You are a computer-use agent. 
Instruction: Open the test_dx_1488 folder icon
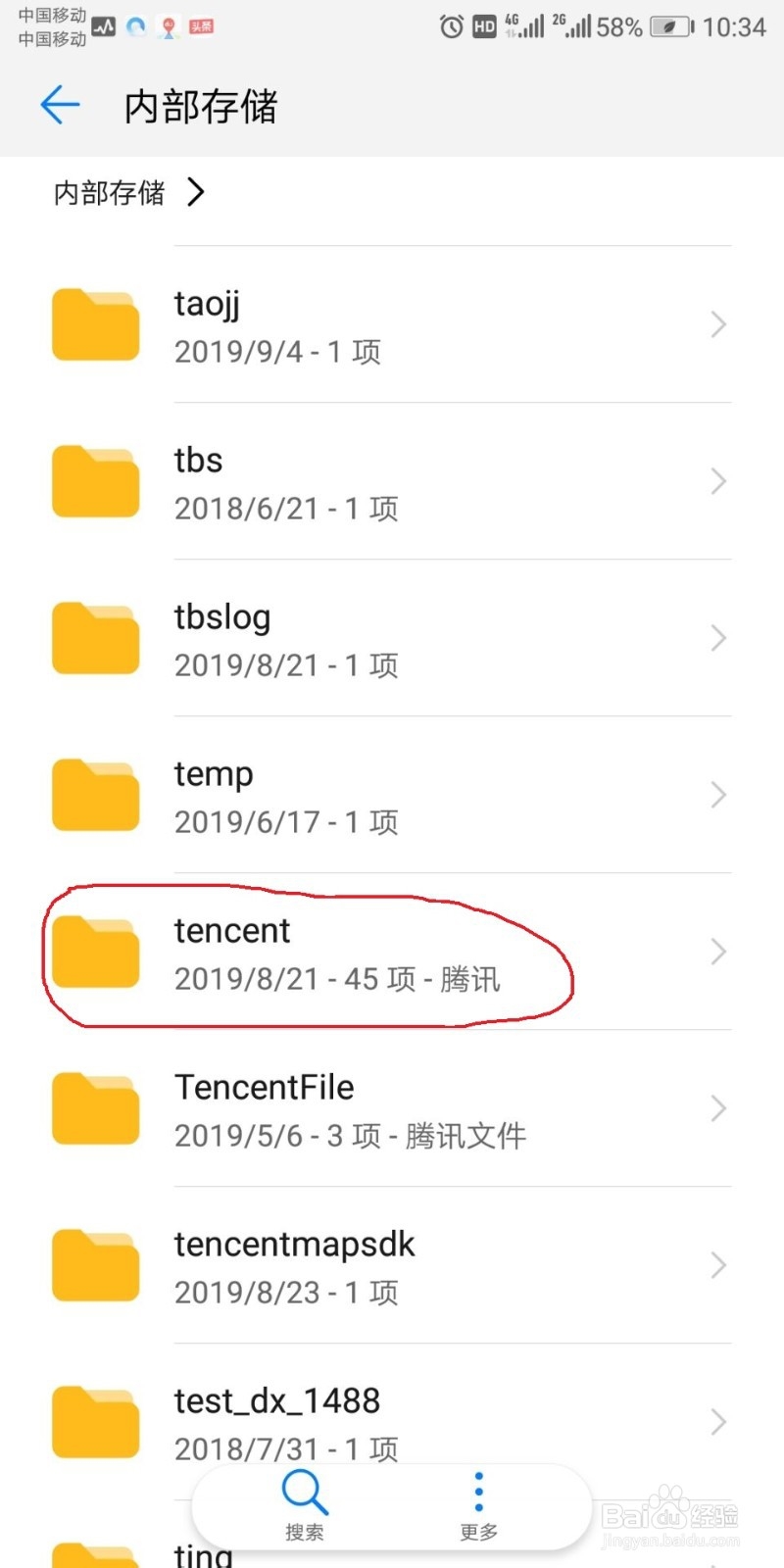(x=94, y=1421)
